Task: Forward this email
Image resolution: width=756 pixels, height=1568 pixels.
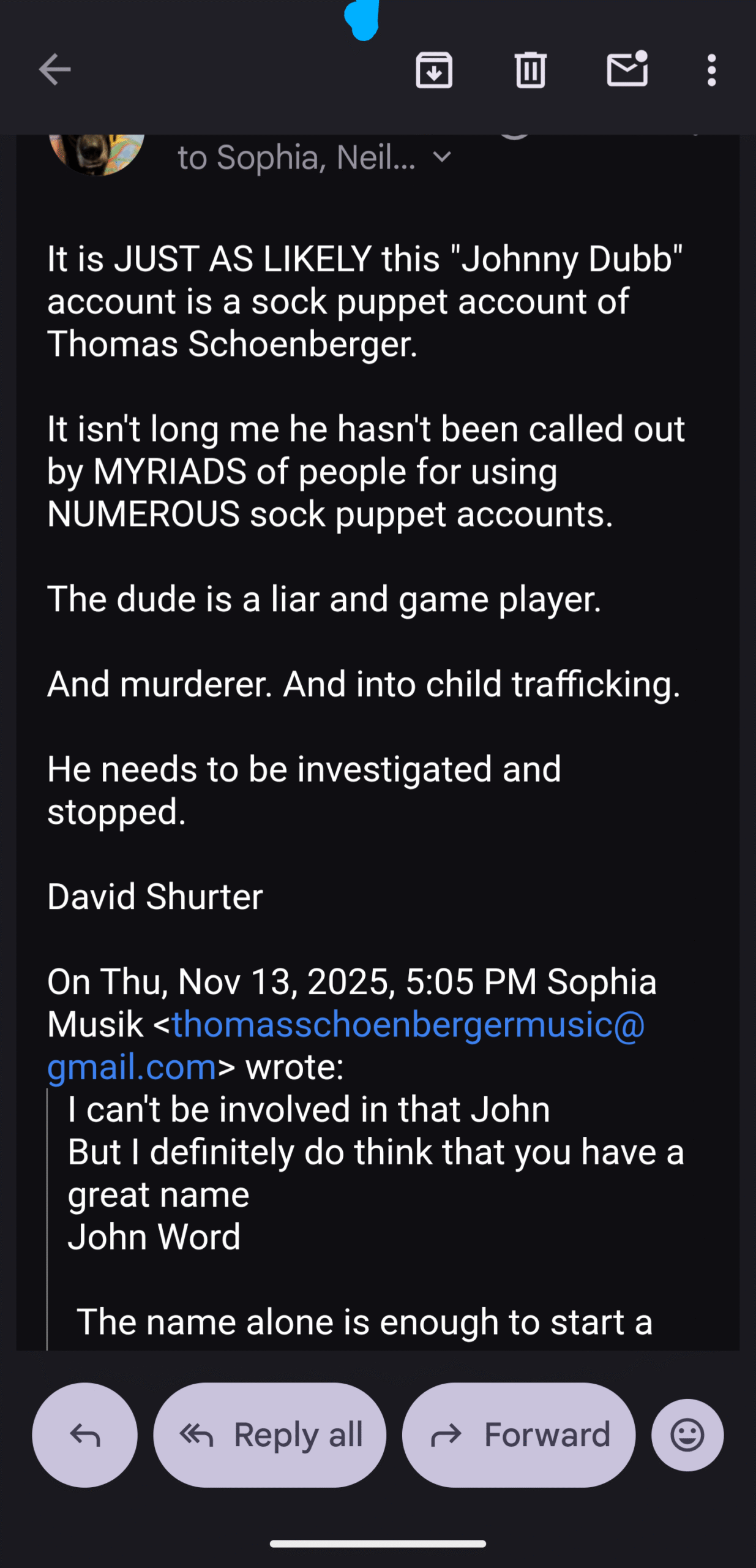Action: click(518, 1434)
